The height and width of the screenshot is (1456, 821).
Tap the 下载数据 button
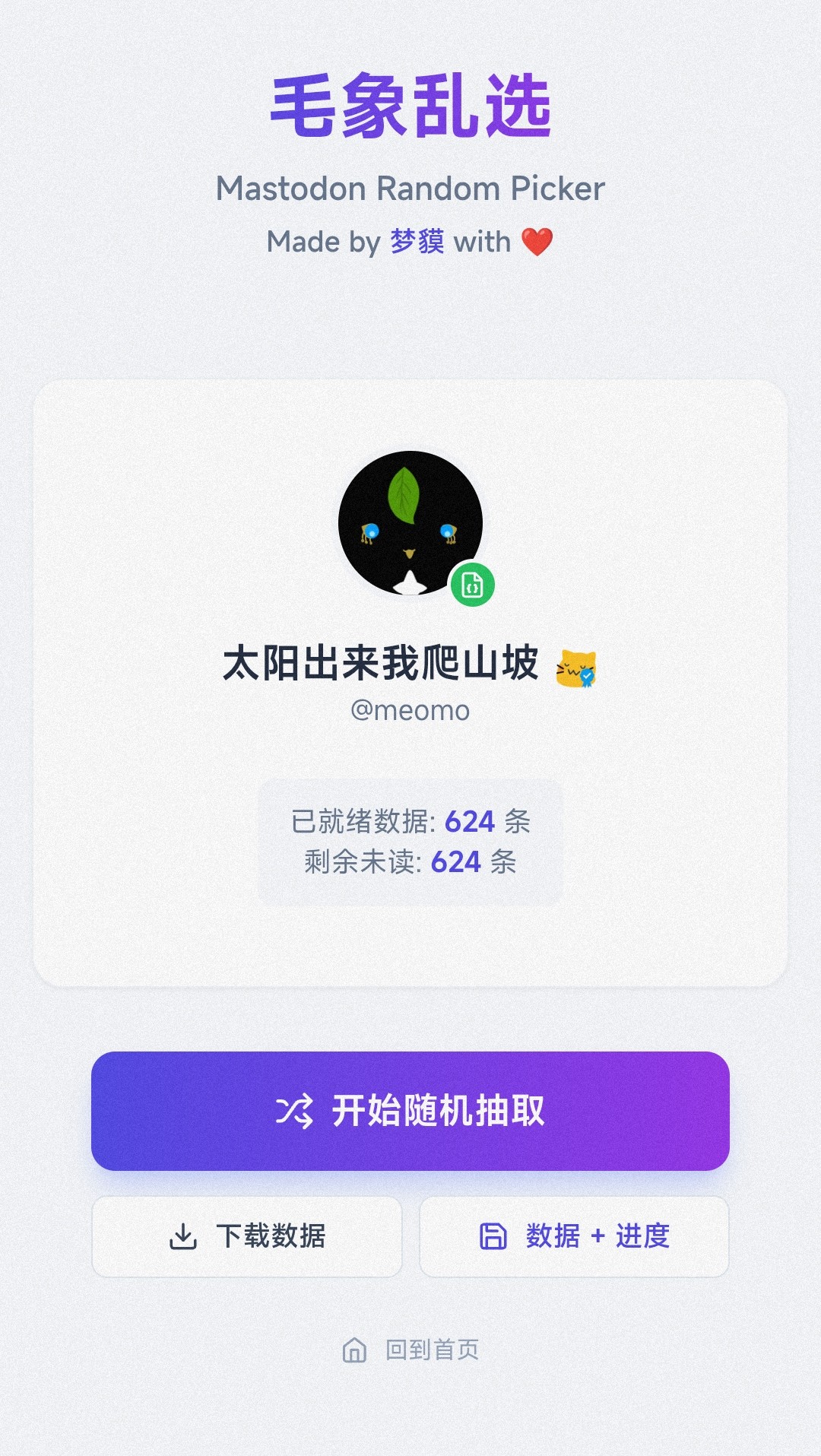click(x=247, y=1236)
